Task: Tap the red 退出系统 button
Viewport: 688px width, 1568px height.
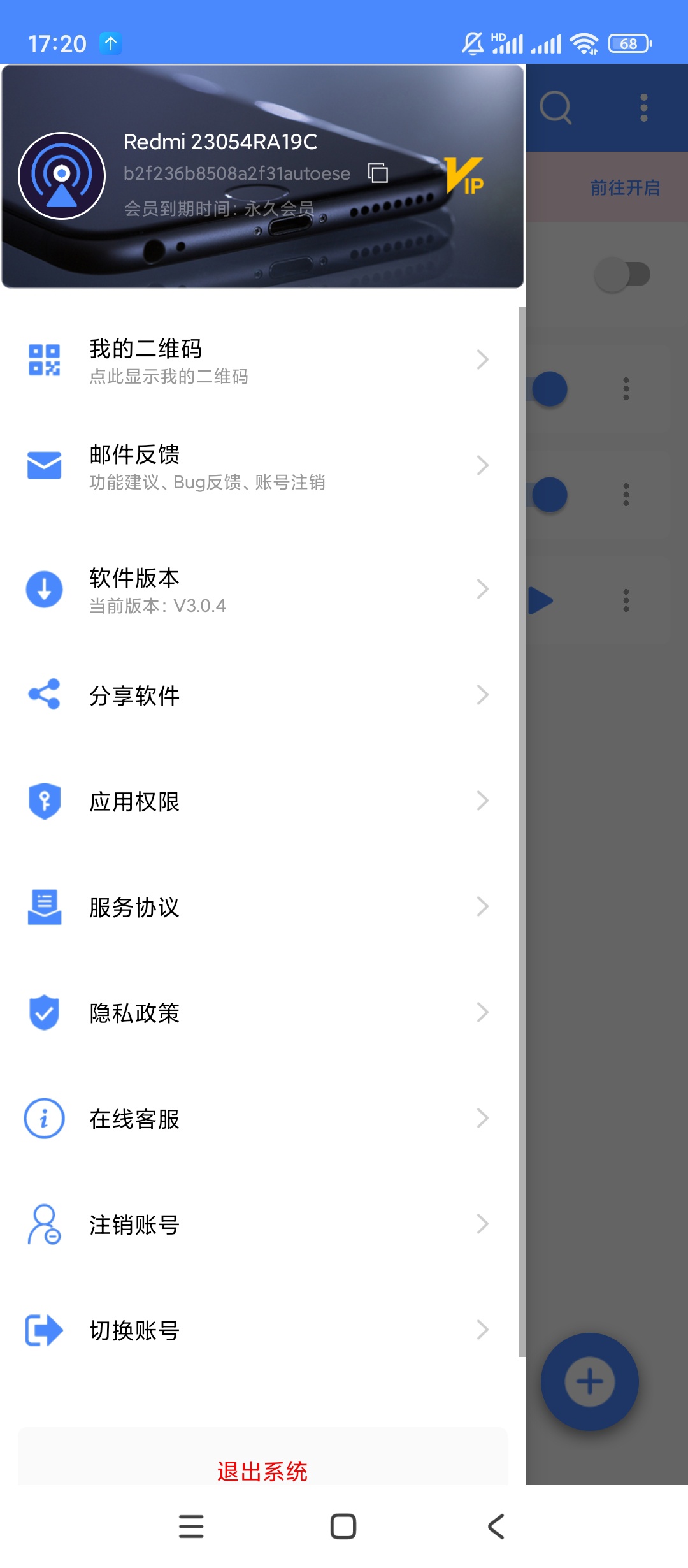Action: pos(262,1470)
